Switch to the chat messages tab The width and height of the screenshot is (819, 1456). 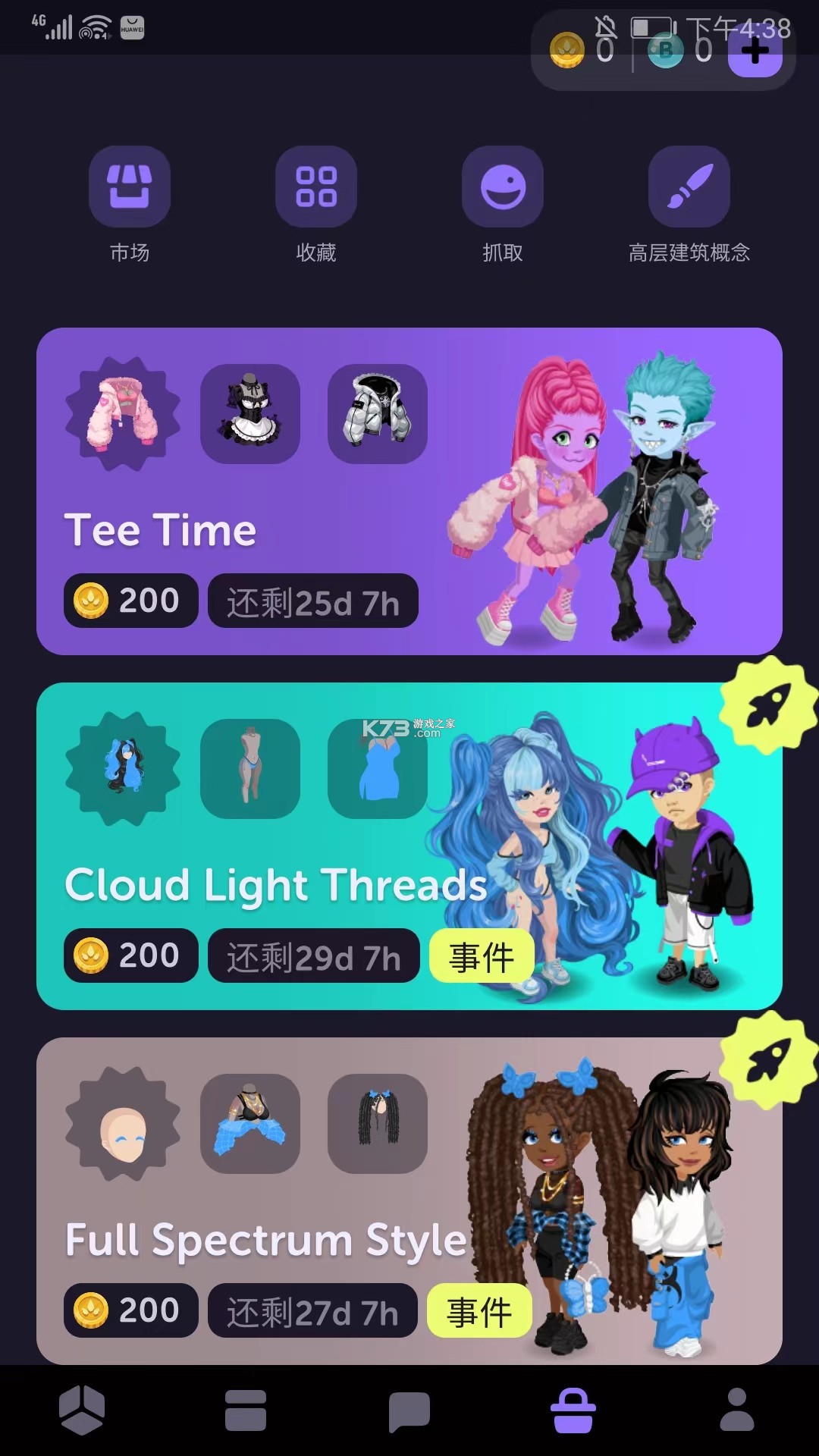coord(409,1410)
